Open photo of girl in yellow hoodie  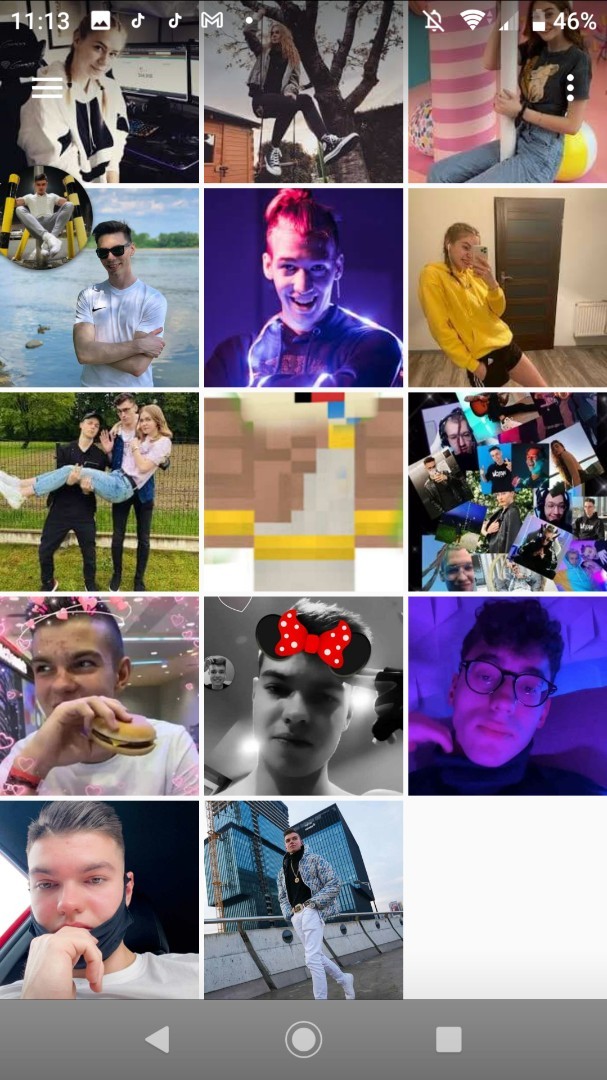[507, 288]
